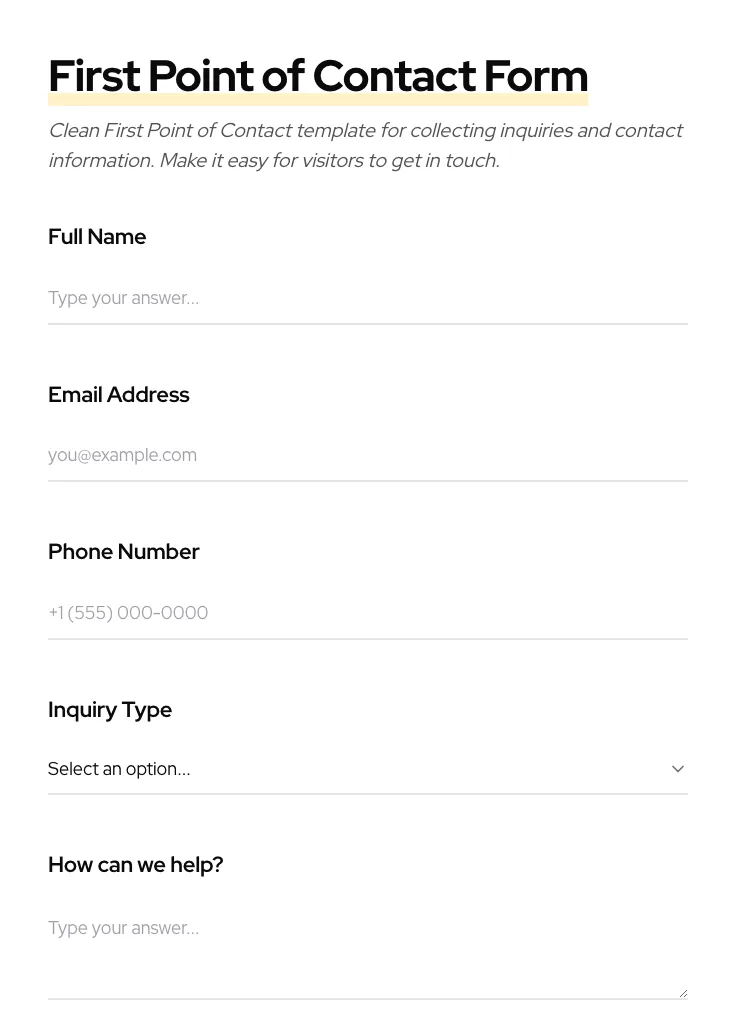Viewport: 736px width, 1024px height.
Task: Focus the Email Address field
Action: 367,455
